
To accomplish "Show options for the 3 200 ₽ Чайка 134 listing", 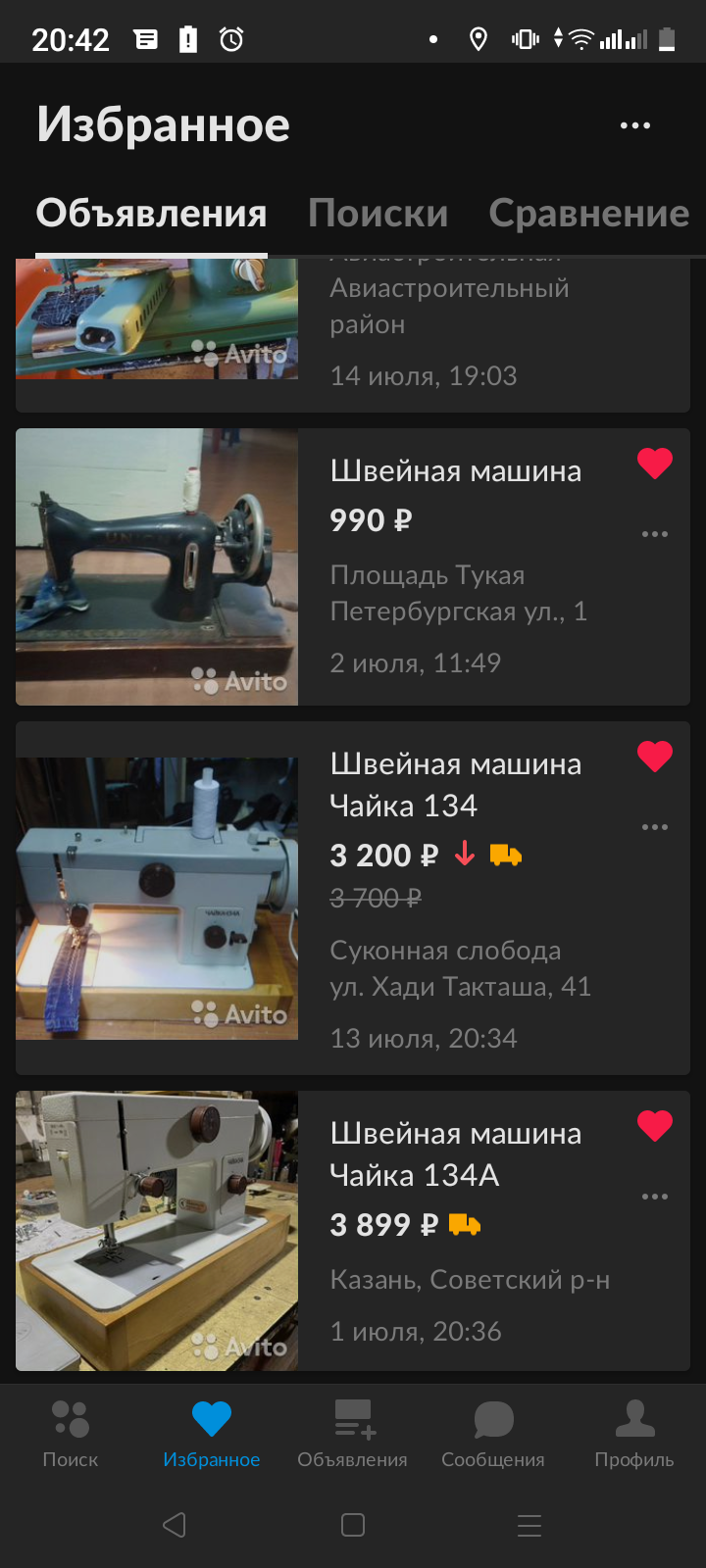I will pos(654,827).
